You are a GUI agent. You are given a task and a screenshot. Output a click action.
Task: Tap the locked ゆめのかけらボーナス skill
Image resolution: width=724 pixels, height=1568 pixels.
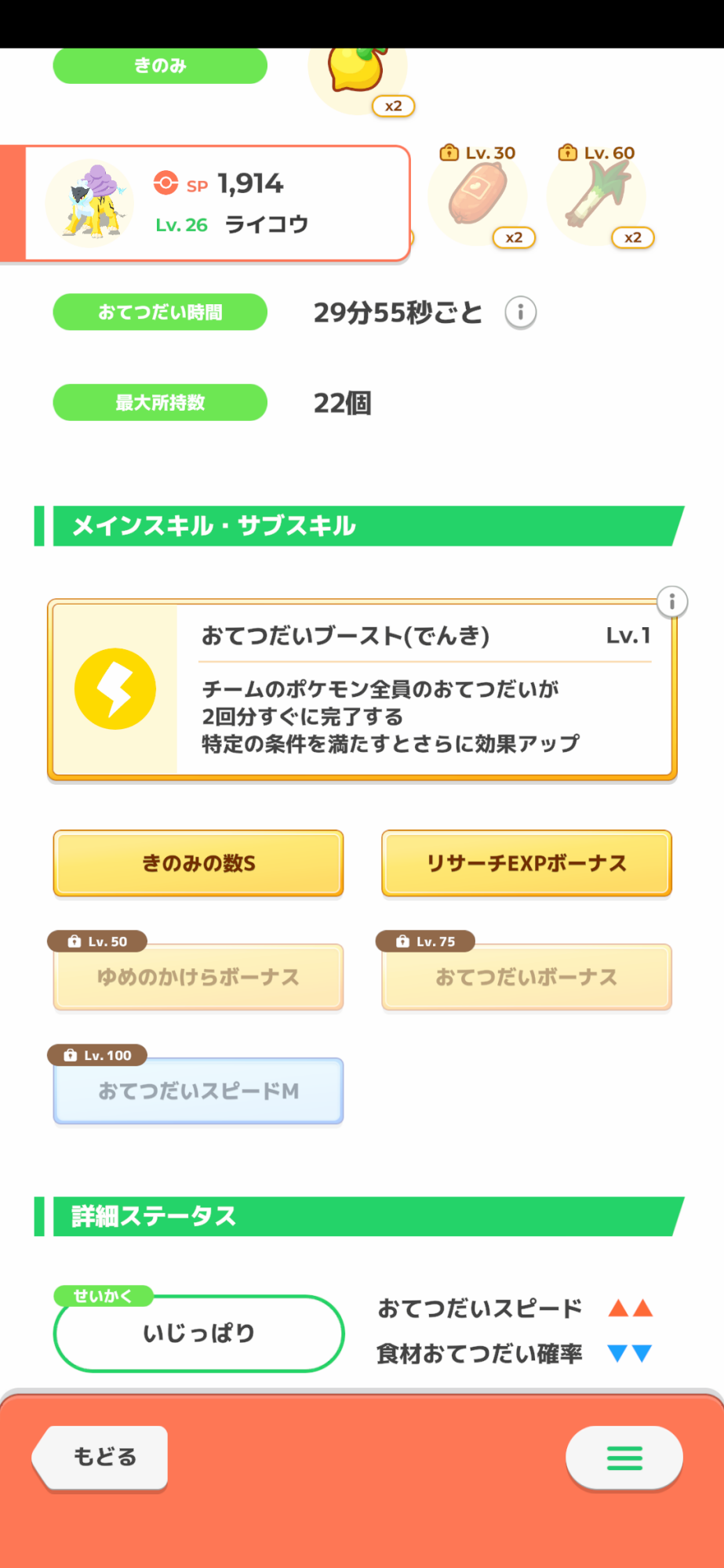[198, 977]
